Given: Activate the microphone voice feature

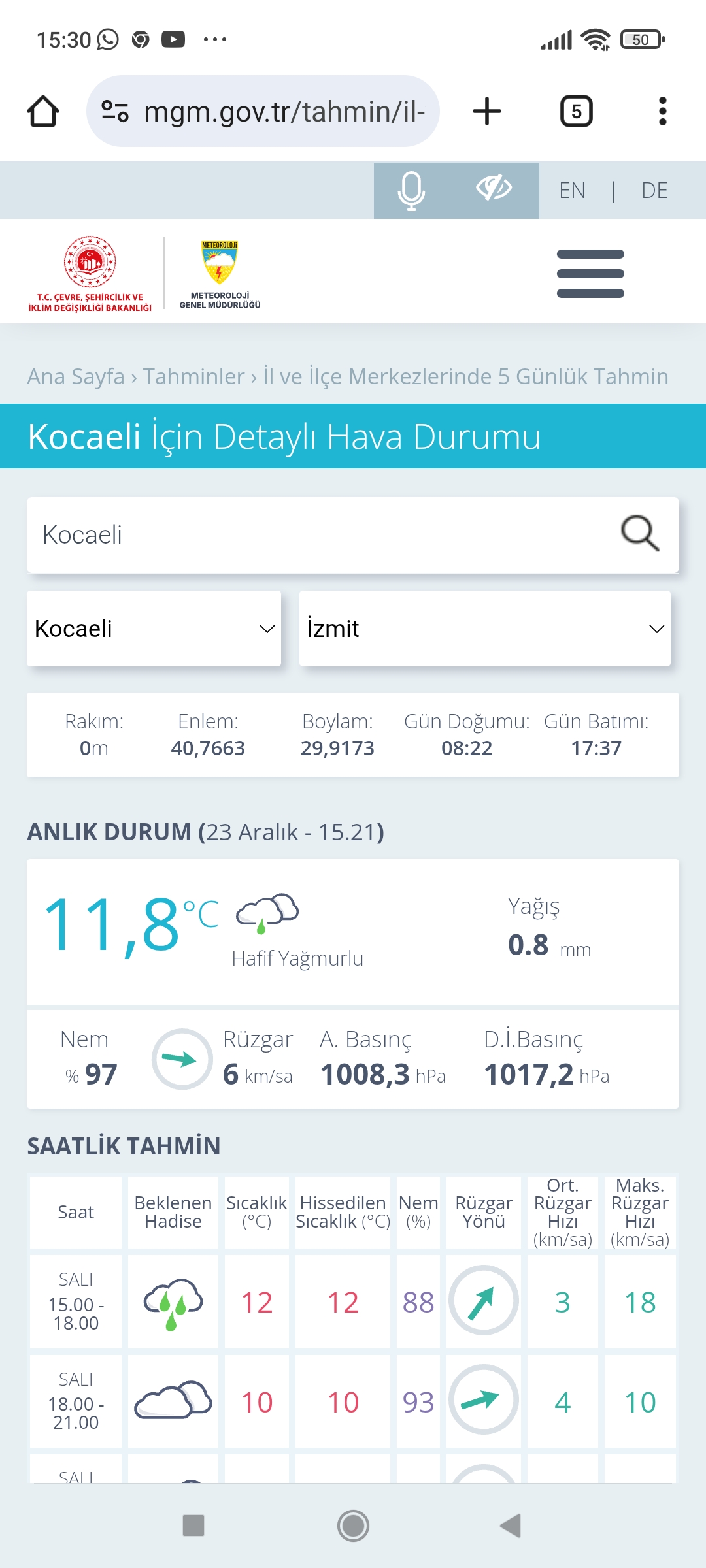Looking at the screenshot, I should click(x=412, y=190).
